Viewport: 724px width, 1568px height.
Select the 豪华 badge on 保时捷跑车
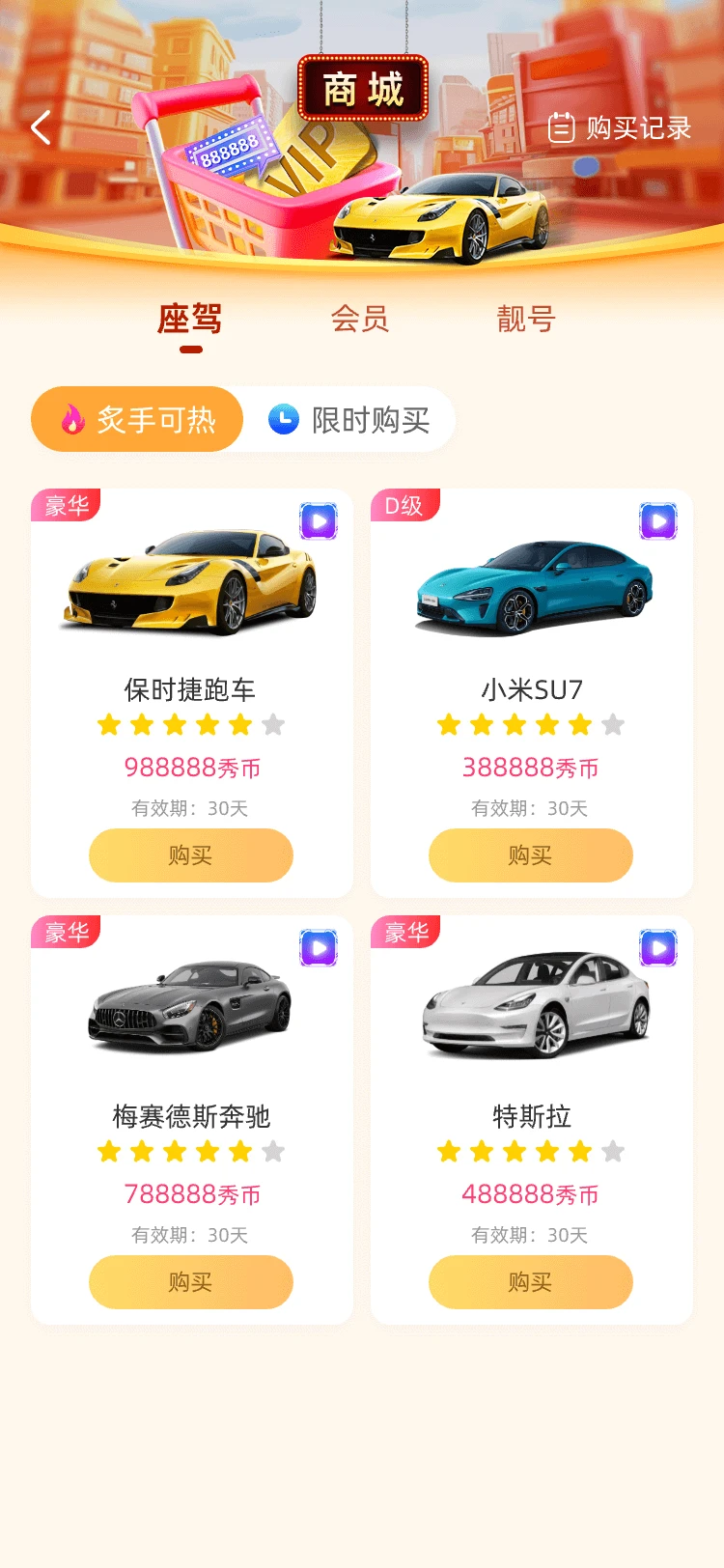[x=66, y=504]
